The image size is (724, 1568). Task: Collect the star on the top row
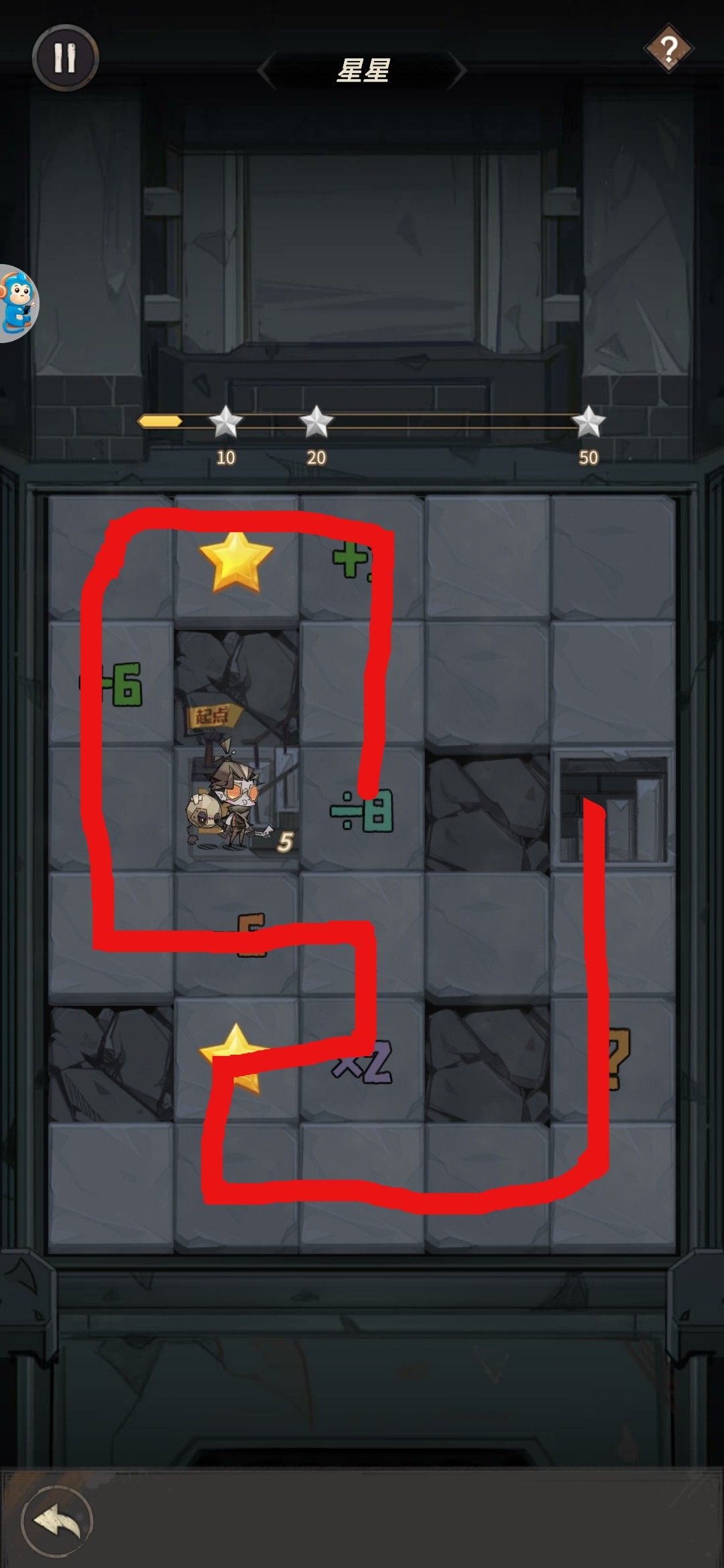coord(236,560)
